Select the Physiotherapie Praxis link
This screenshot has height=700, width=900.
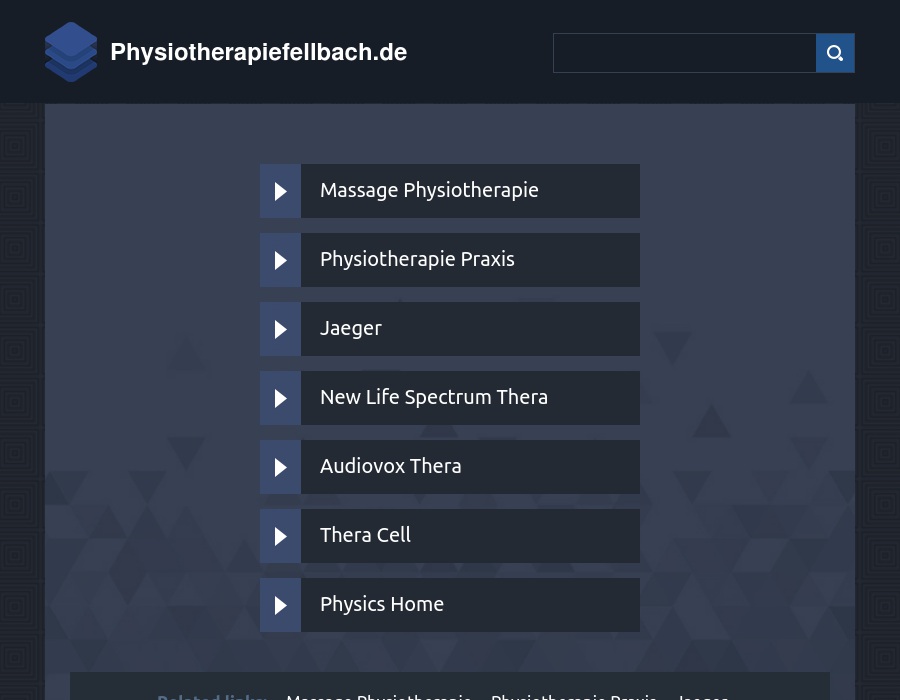[x=450, y=260]
